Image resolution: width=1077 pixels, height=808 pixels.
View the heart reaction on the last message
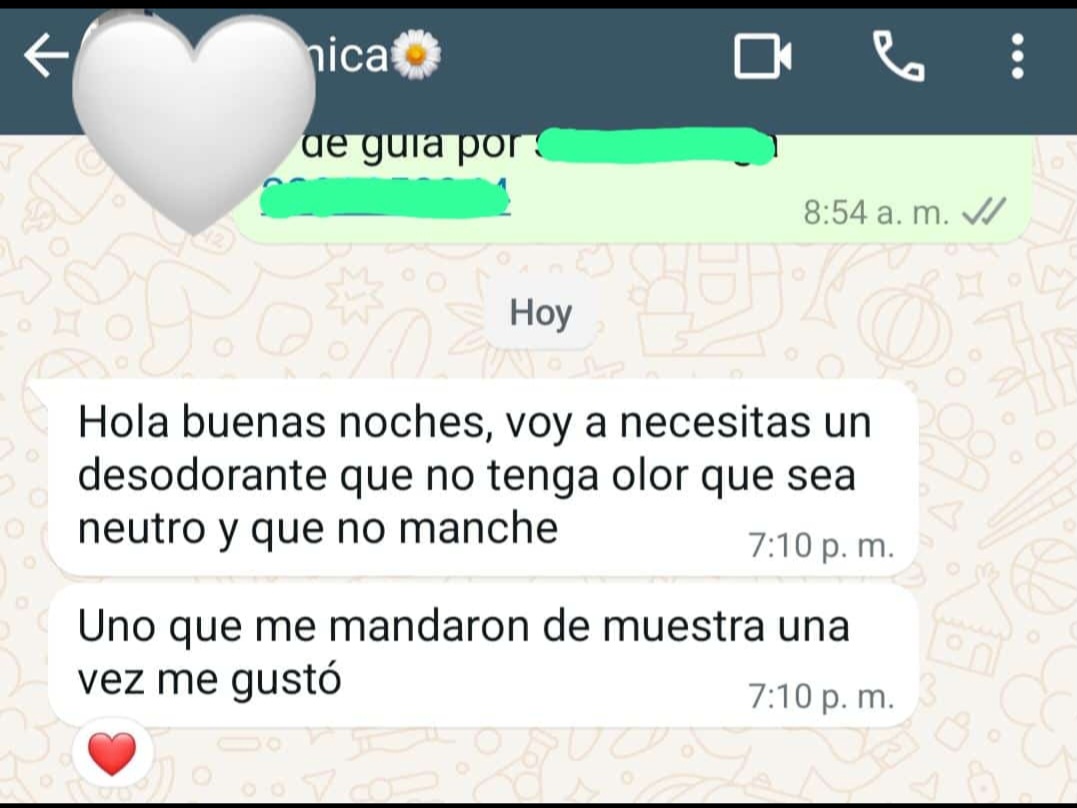(x=112, y=753)
